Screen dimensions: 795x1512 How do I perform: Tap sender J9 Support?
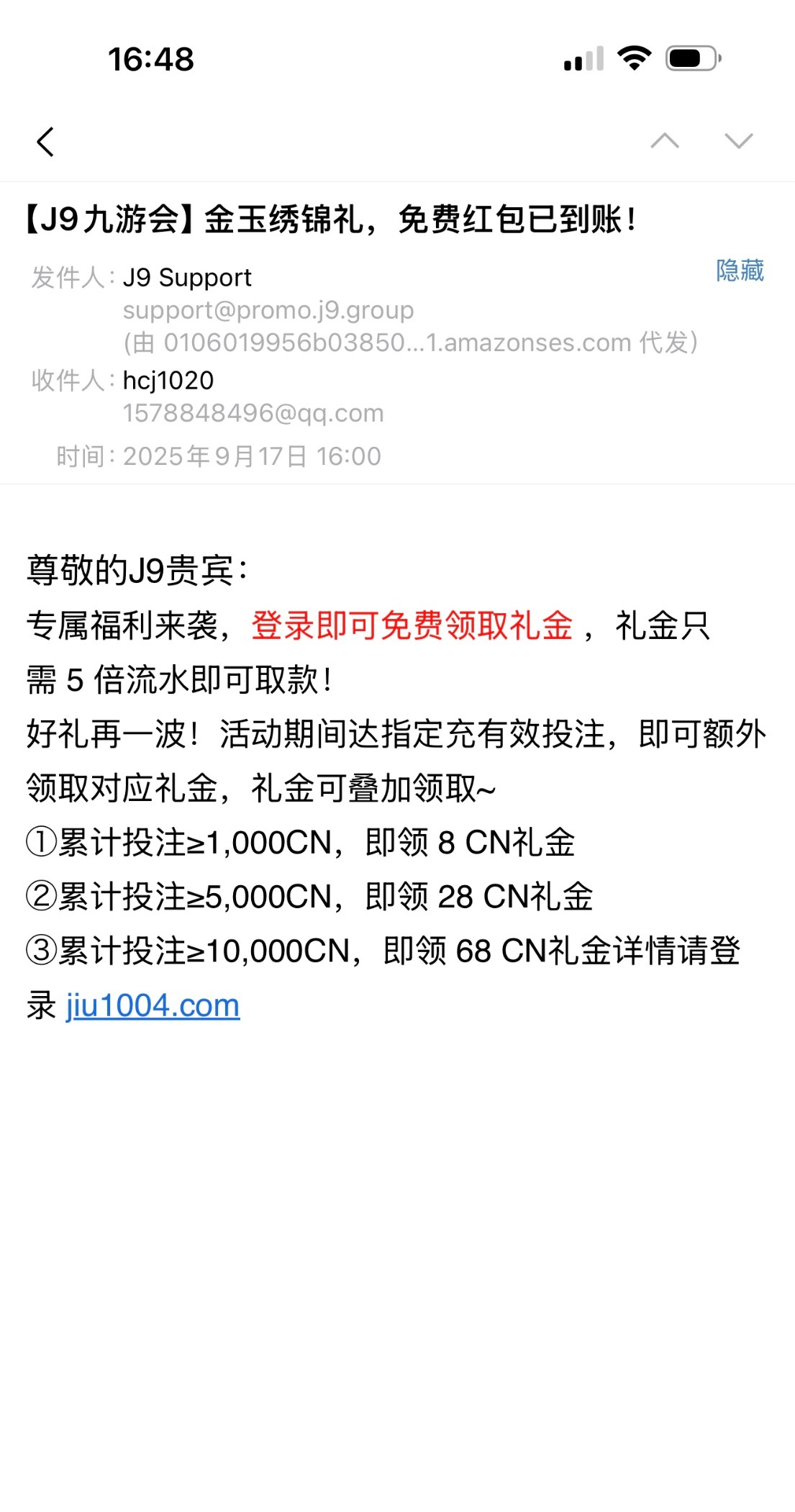coord(187,278)
